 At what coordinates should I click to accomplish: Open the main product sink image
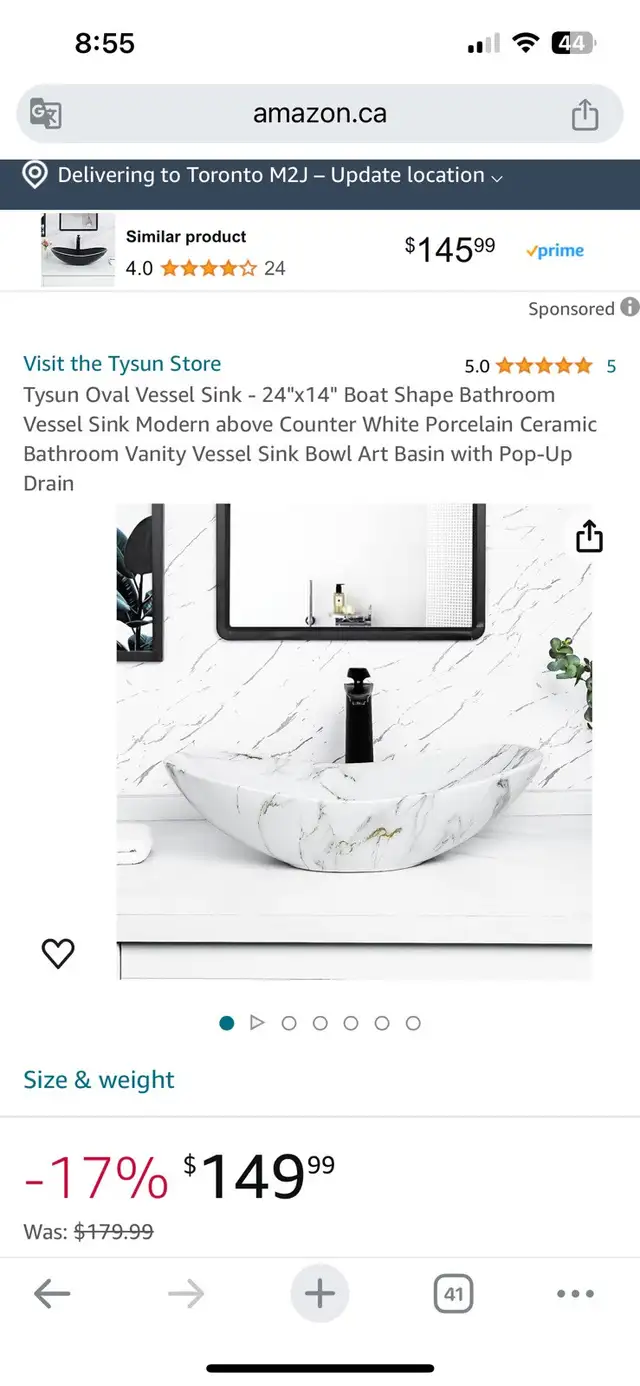(354, 741)
